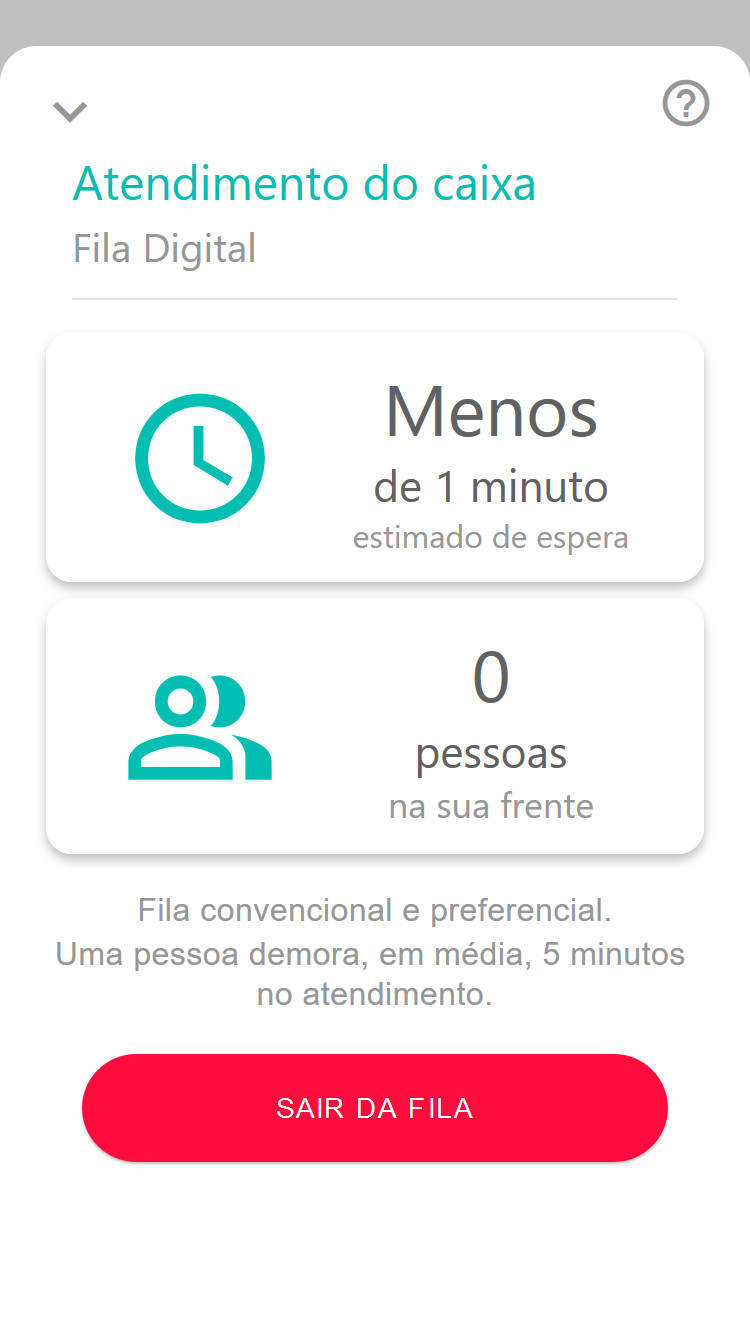Click the na sua frente label

490,805
